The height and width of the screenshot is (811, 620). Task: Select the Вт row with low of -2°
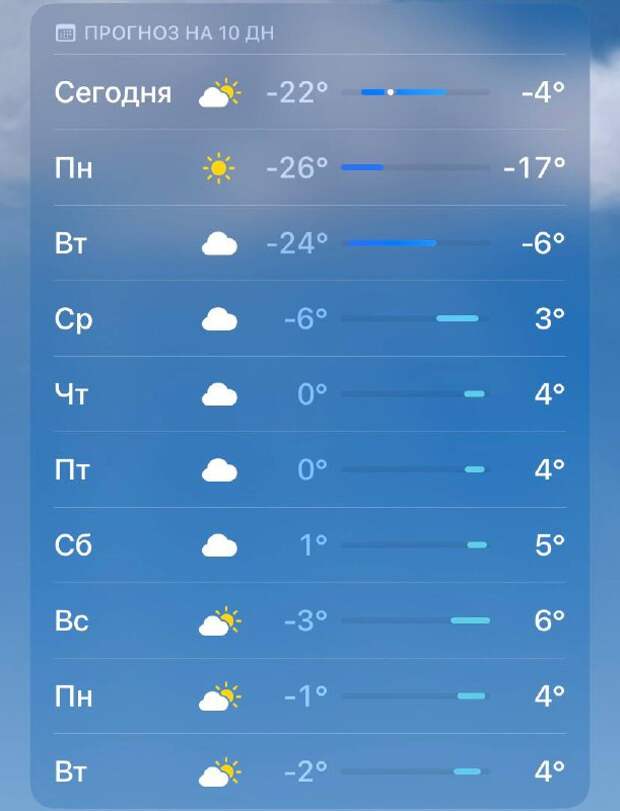click(x=310, y=772)
